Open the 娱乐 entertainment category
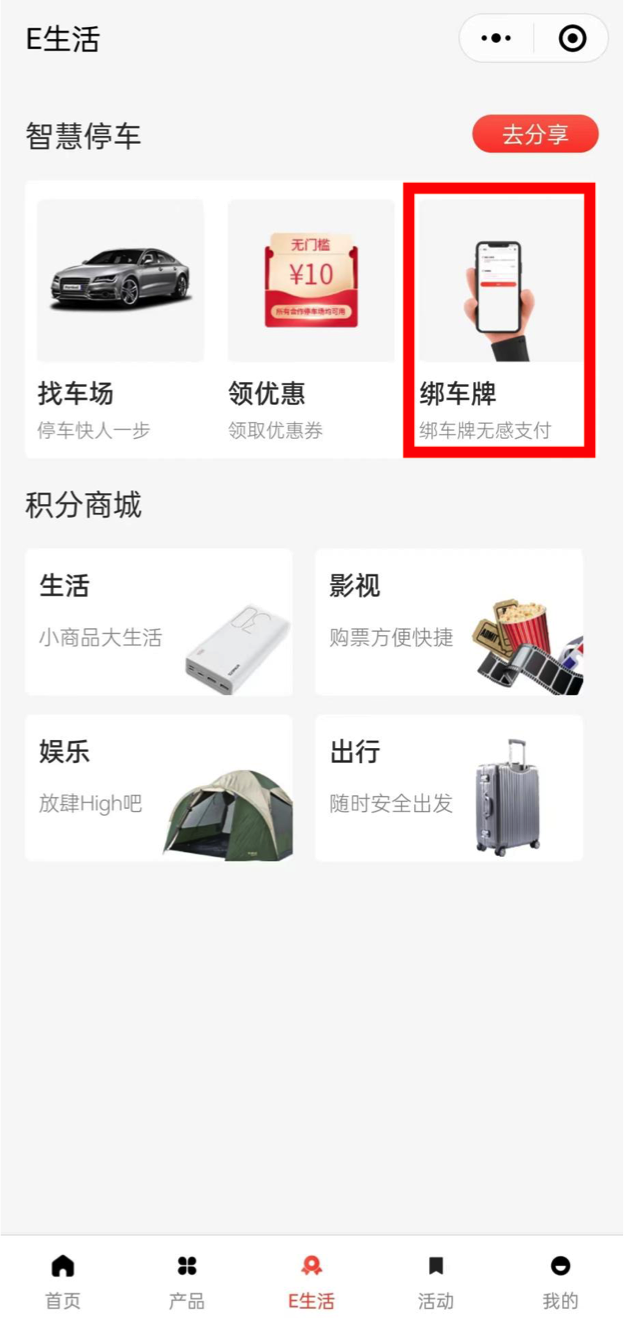Viewport: 624px width, 1318px height. pos(159,788)
